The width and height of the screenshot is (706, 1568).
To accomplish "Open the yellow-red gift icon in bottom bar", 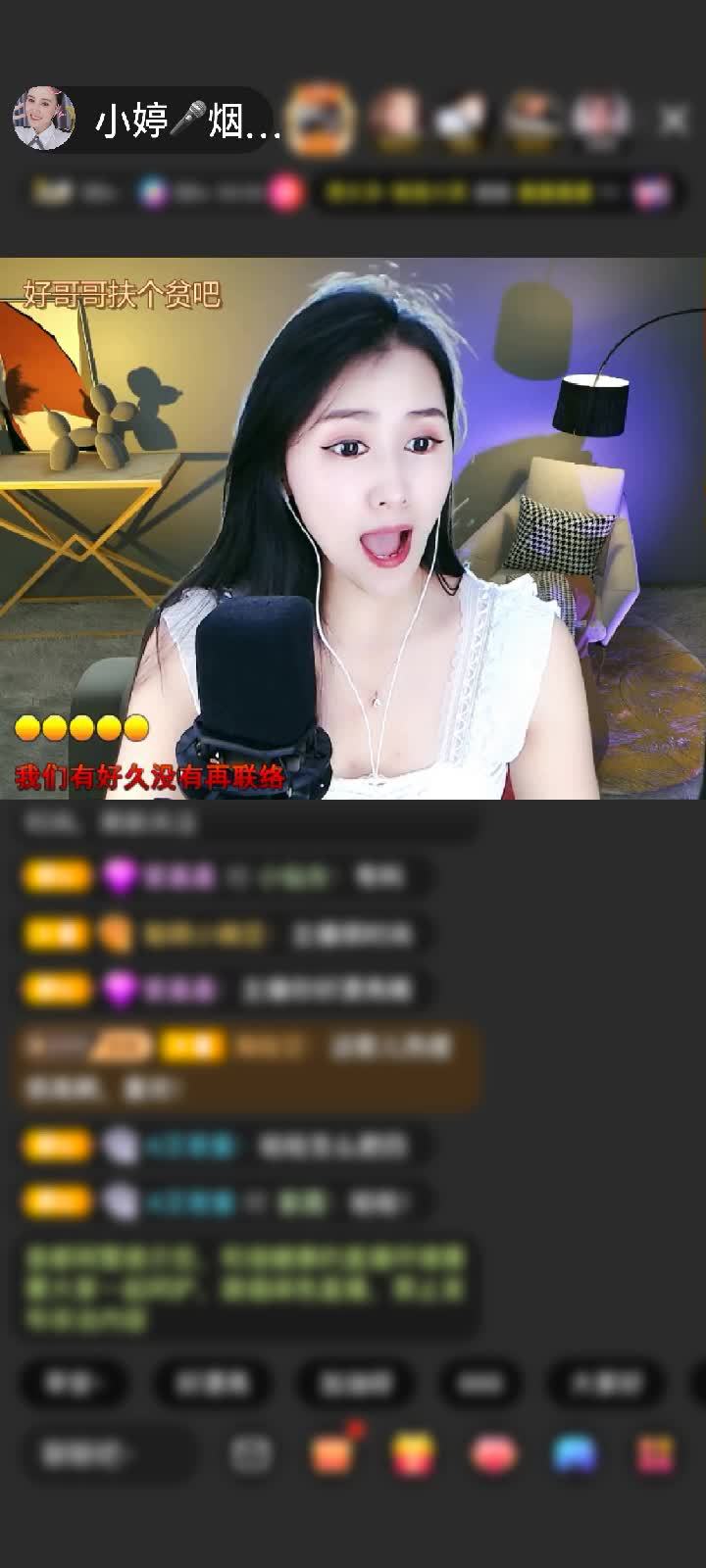I will [414, 1454].
